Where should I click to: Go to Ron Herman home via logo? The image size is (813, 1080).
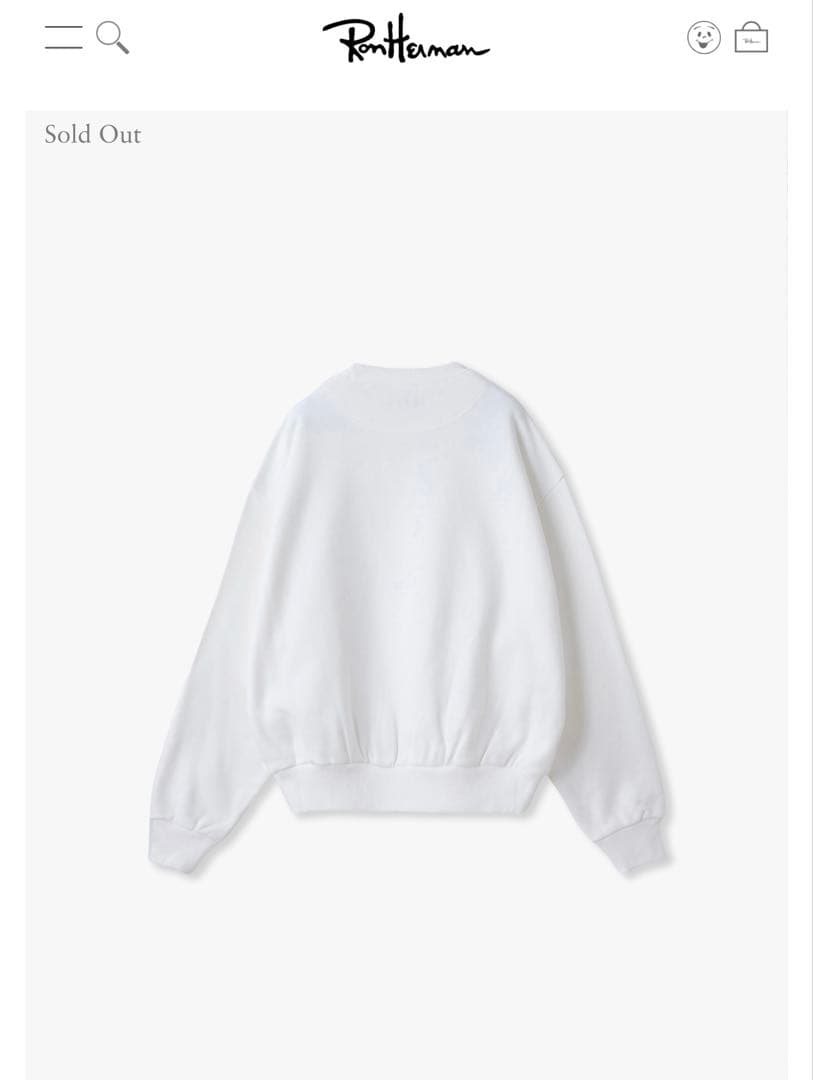(x=405, y=40)
